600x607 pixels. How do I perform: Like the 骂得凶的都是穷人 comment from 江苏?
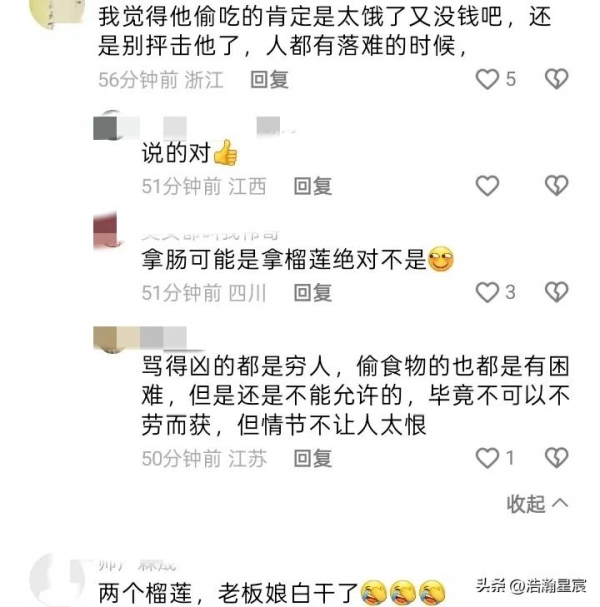pos(487,458)
